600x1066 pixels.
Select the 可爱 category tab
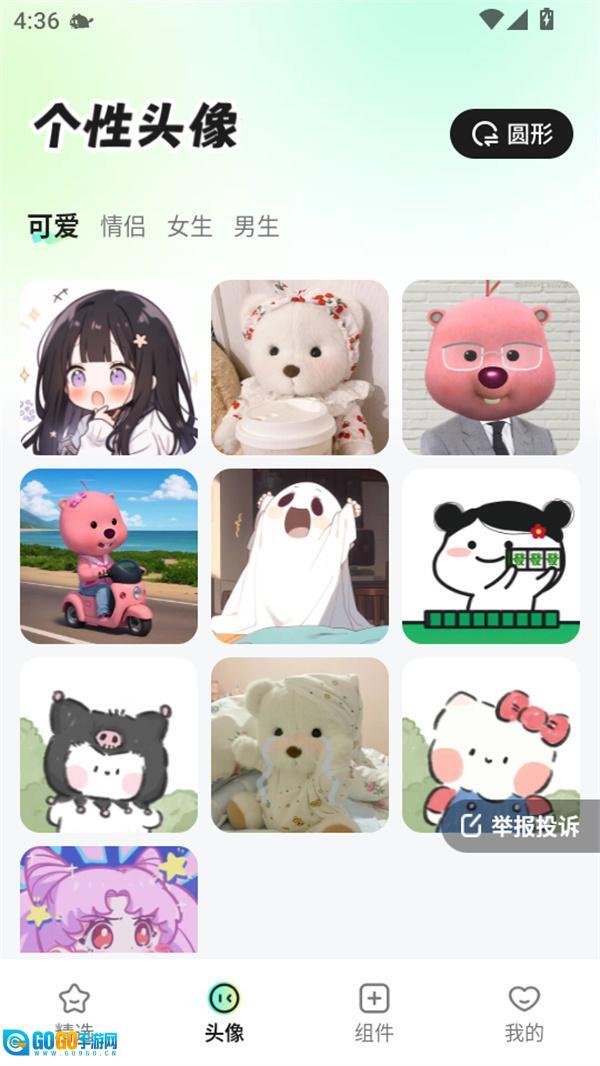[x=53, y=227]
